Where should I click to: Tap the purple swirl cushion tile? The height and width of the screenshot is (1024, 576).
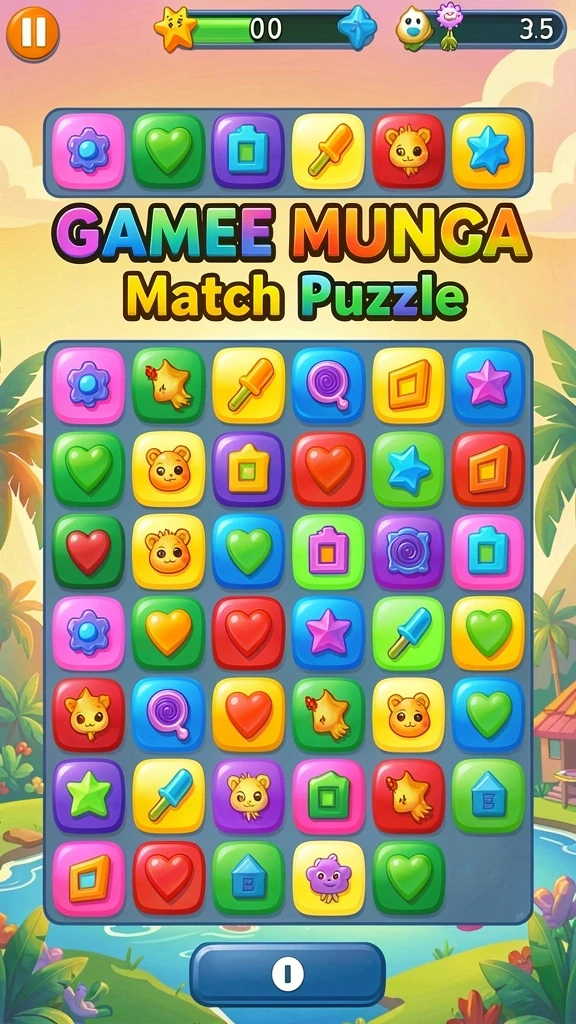coord(408,551)
